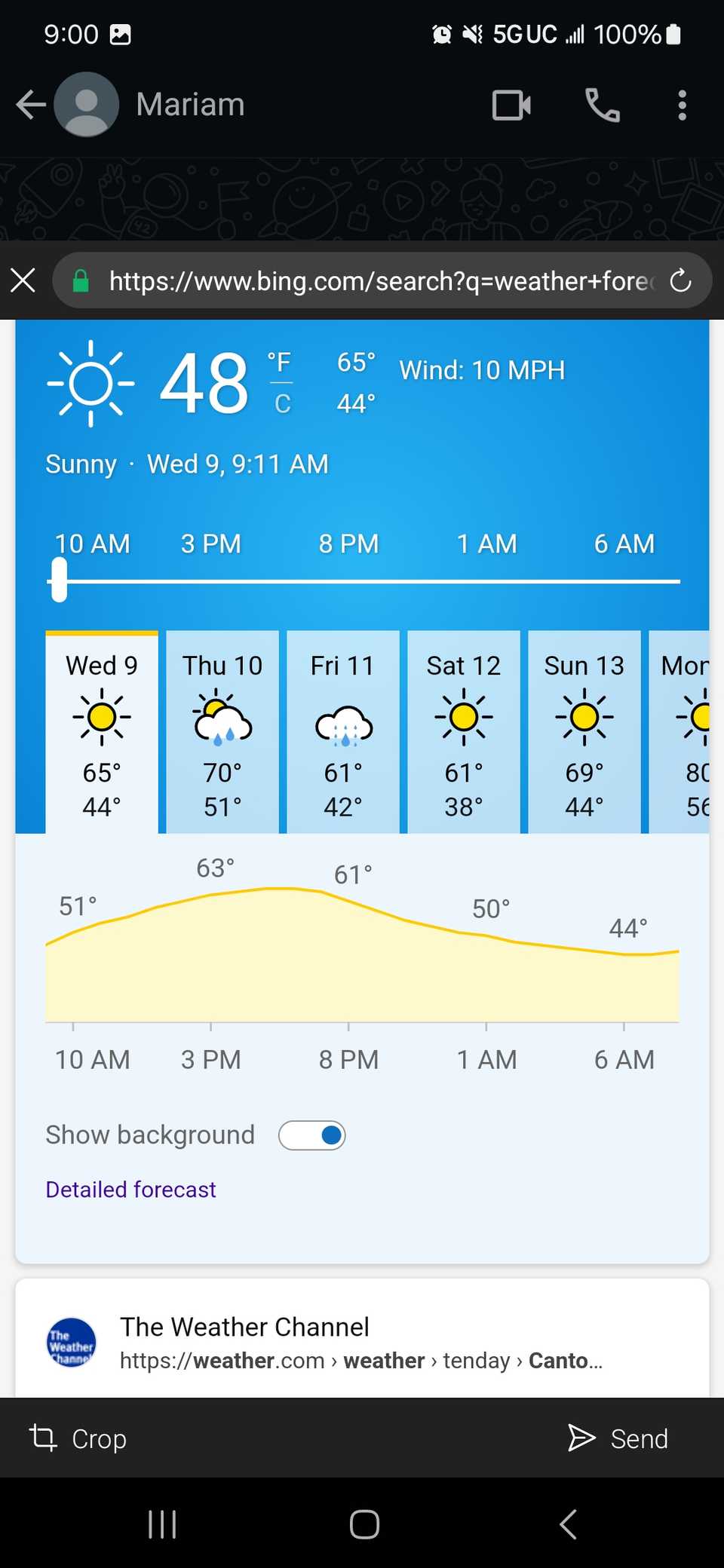Tap the Bing URL address bar

pyautogui.click(x=377, y=280)
